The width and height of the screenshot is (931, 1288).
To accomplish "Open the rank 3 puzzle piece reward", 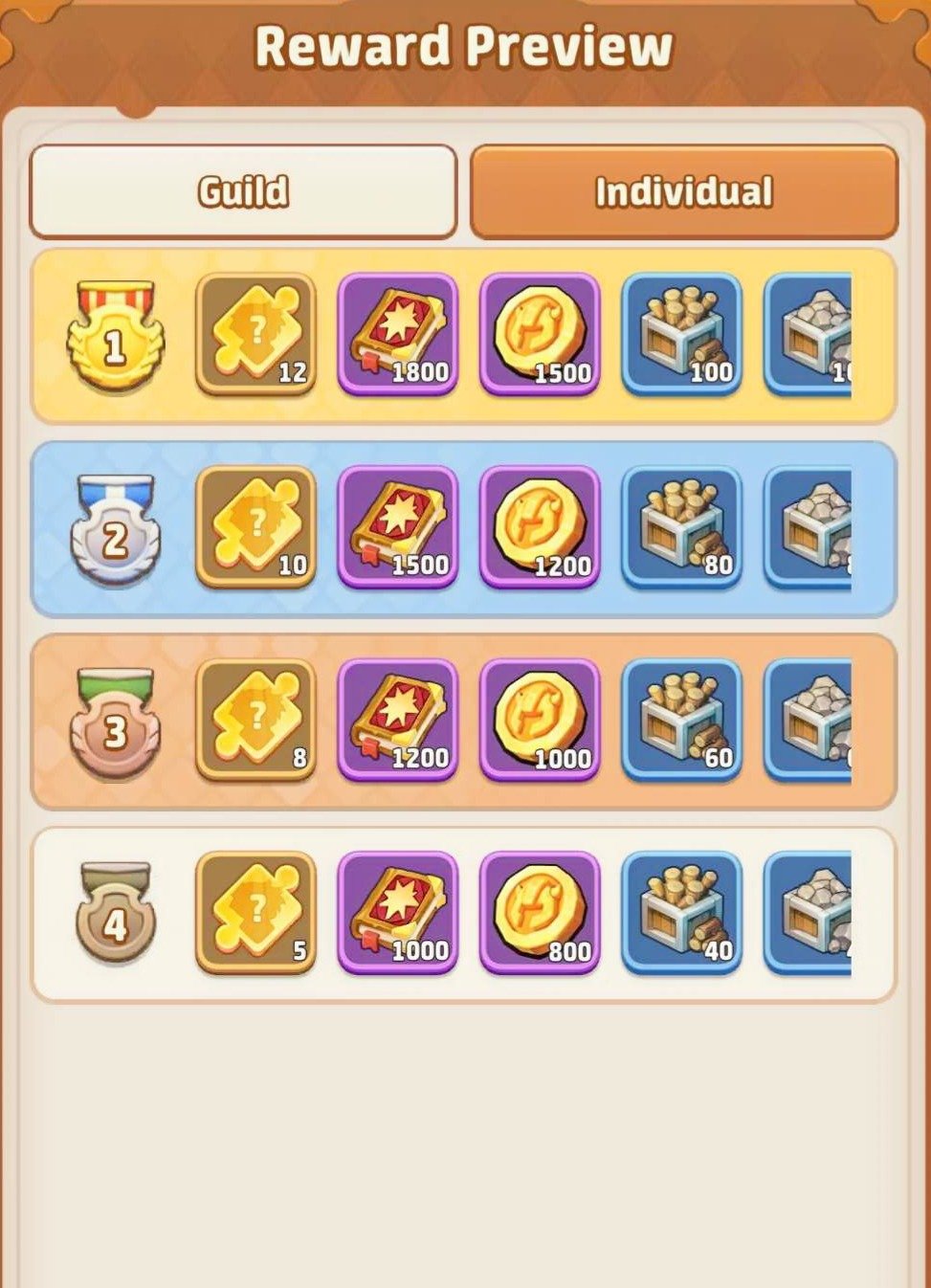I will click(x=255, y=721).
